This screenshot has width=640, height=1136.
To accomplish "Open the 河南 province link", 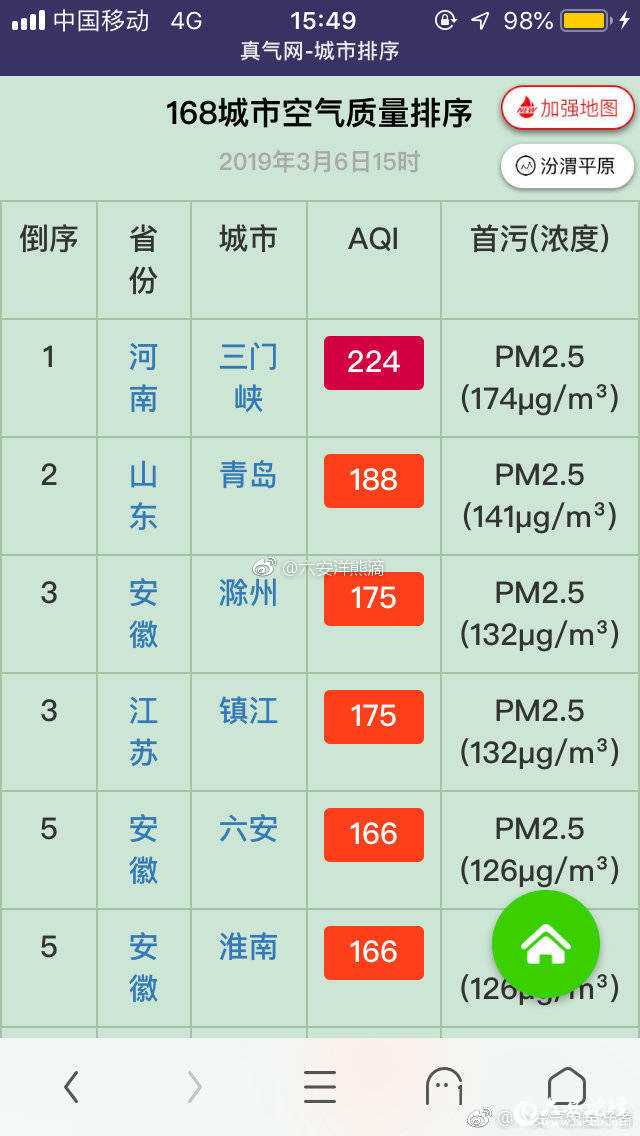I will point(143,377).
